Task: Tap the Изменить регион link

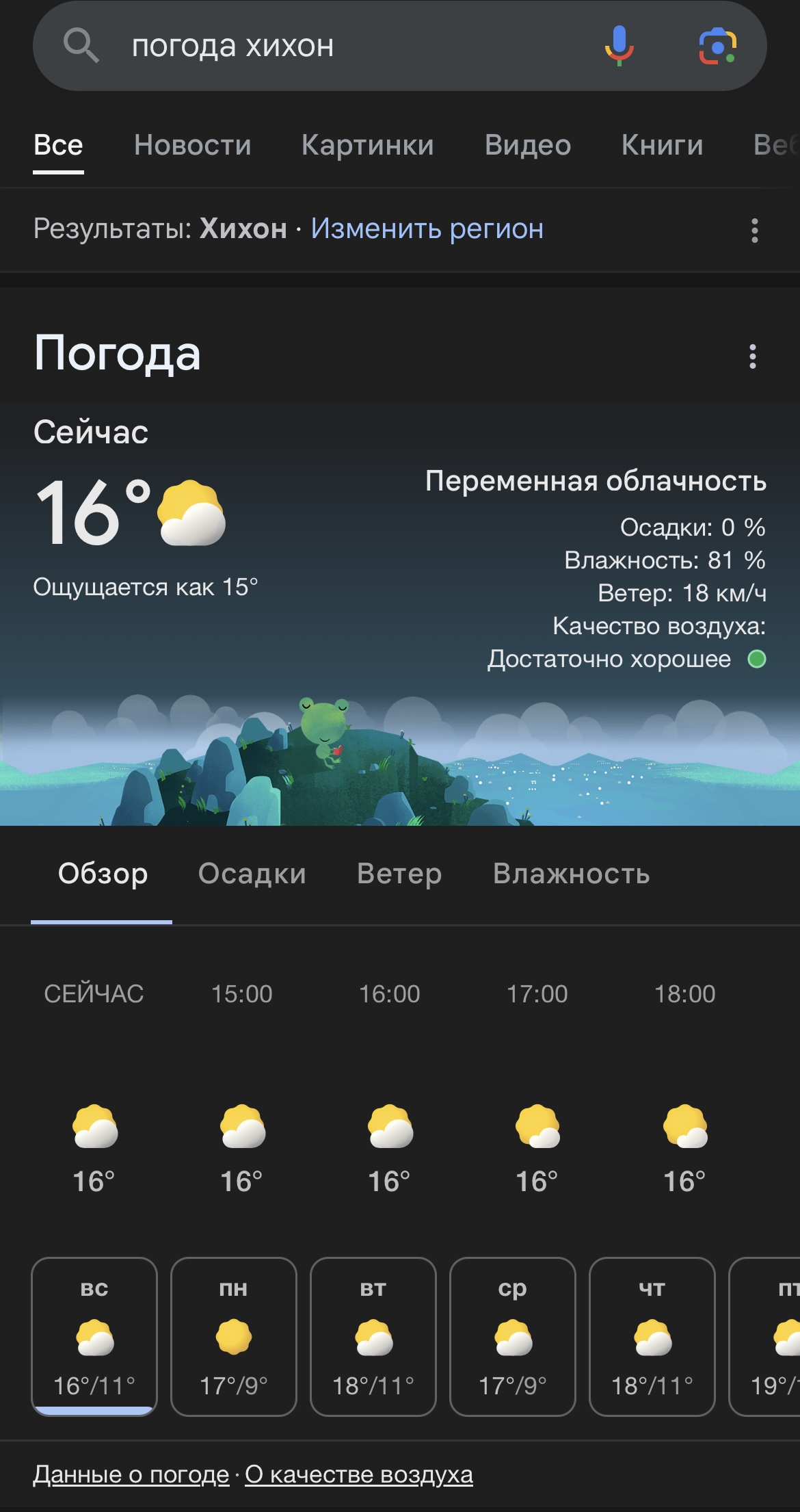Action: pos(427,229)
